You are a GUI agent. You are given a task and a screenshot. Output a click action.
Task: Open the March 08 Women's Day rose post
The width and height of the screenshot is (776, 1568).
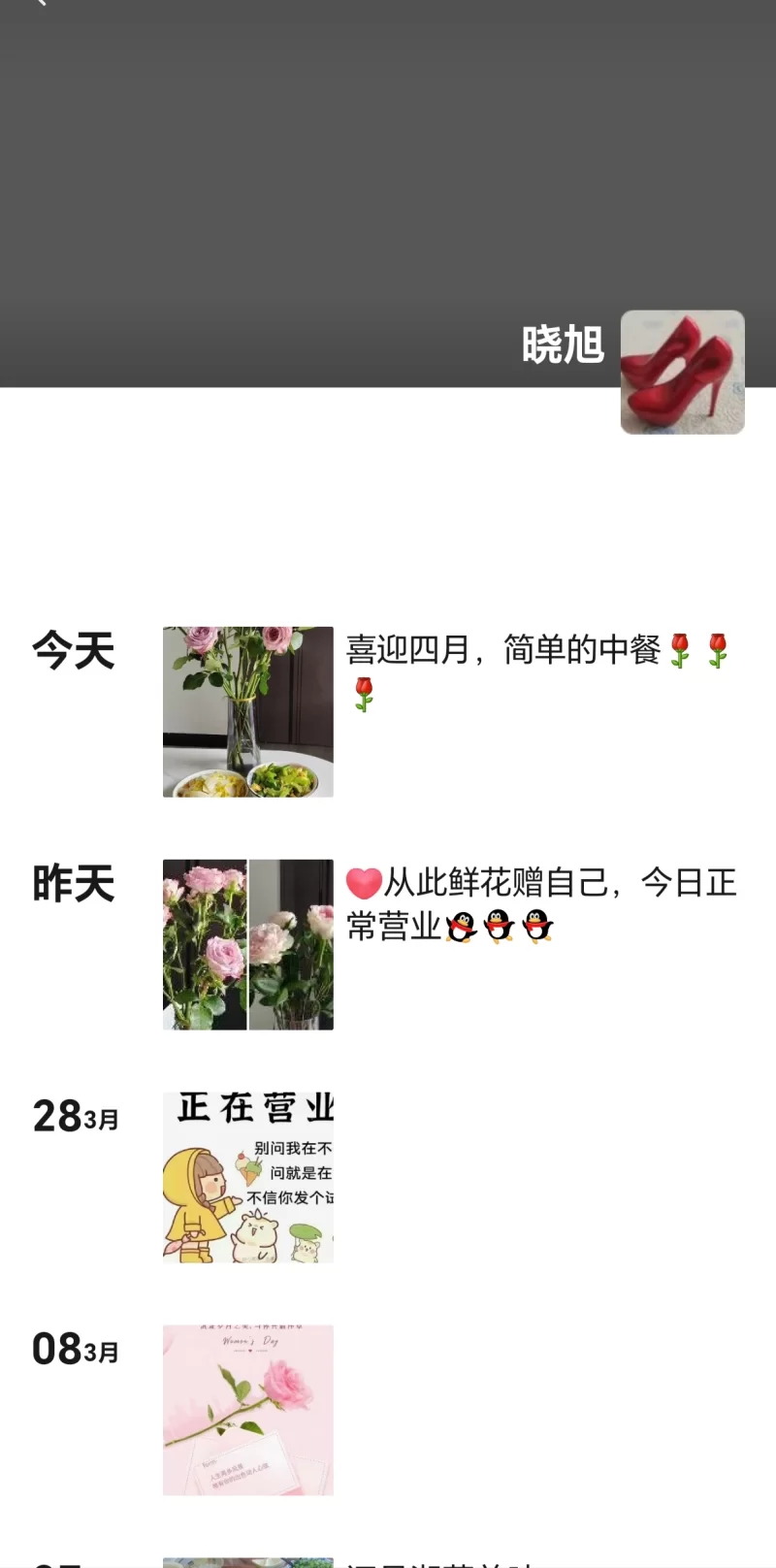[x=248, y=1410]
